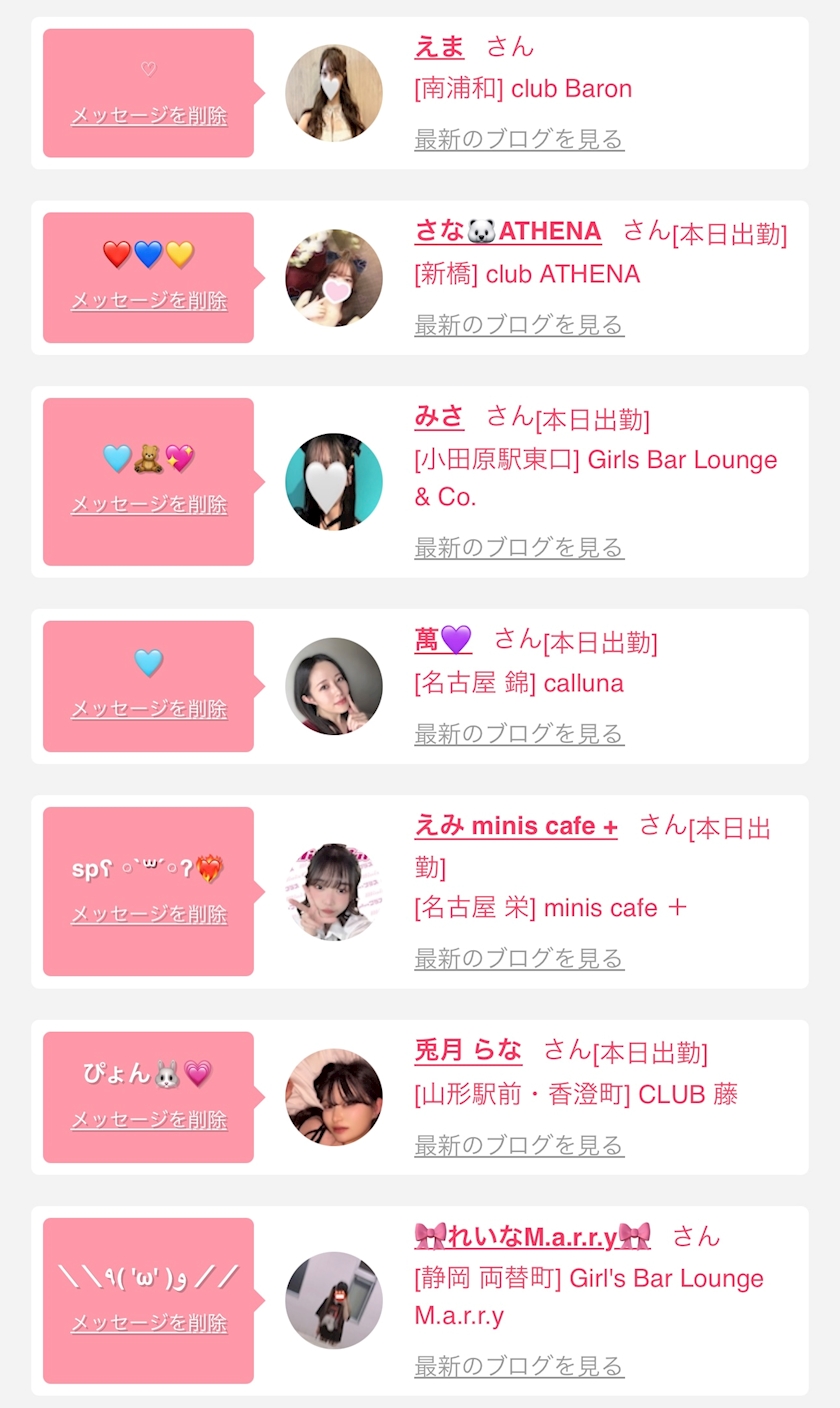
Task: Open さな🐼ATHENA profile link
Action: tap(508, 232)
